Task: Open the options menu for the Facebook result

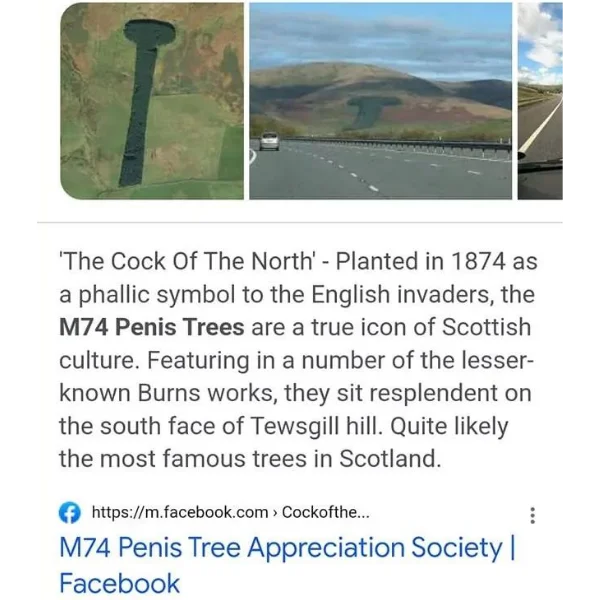Action: 532,515
